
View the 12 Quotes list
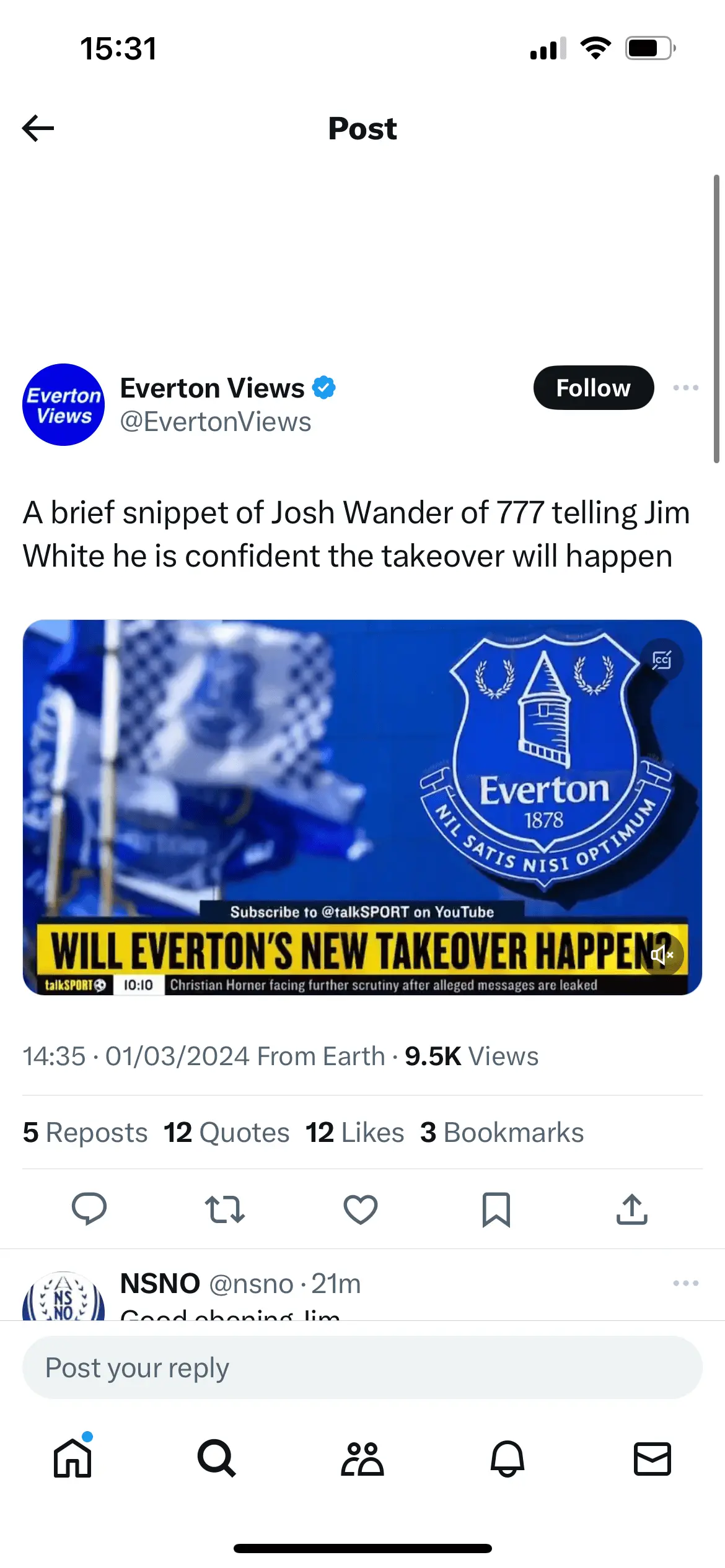point(226,1132)
